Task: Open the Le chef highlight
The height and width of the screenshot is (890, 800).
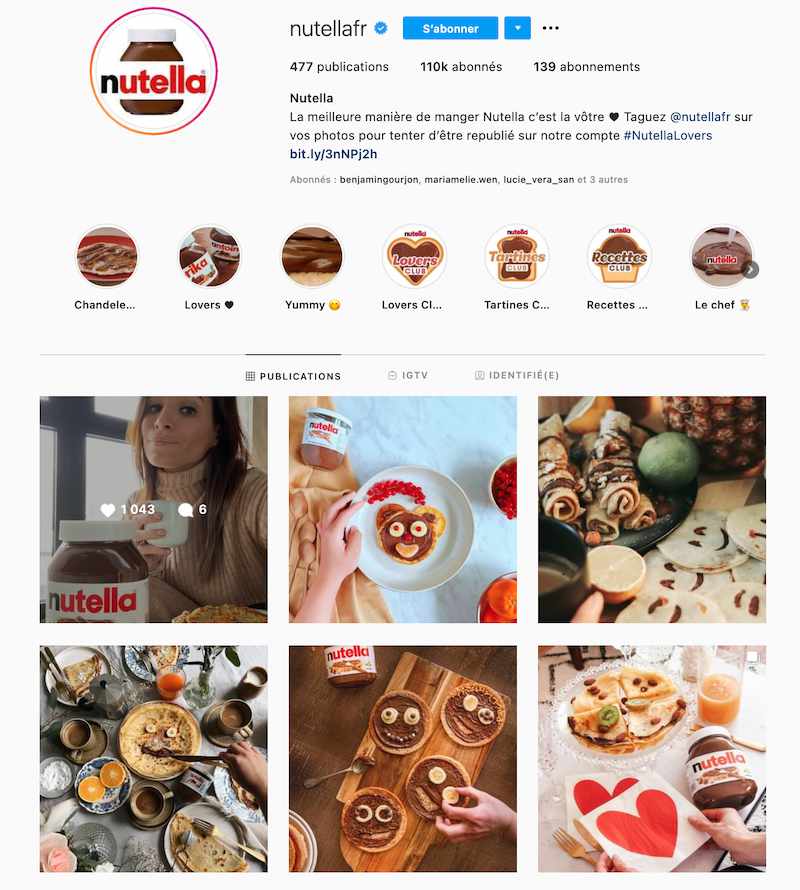Action: click(x=720, y=257)
